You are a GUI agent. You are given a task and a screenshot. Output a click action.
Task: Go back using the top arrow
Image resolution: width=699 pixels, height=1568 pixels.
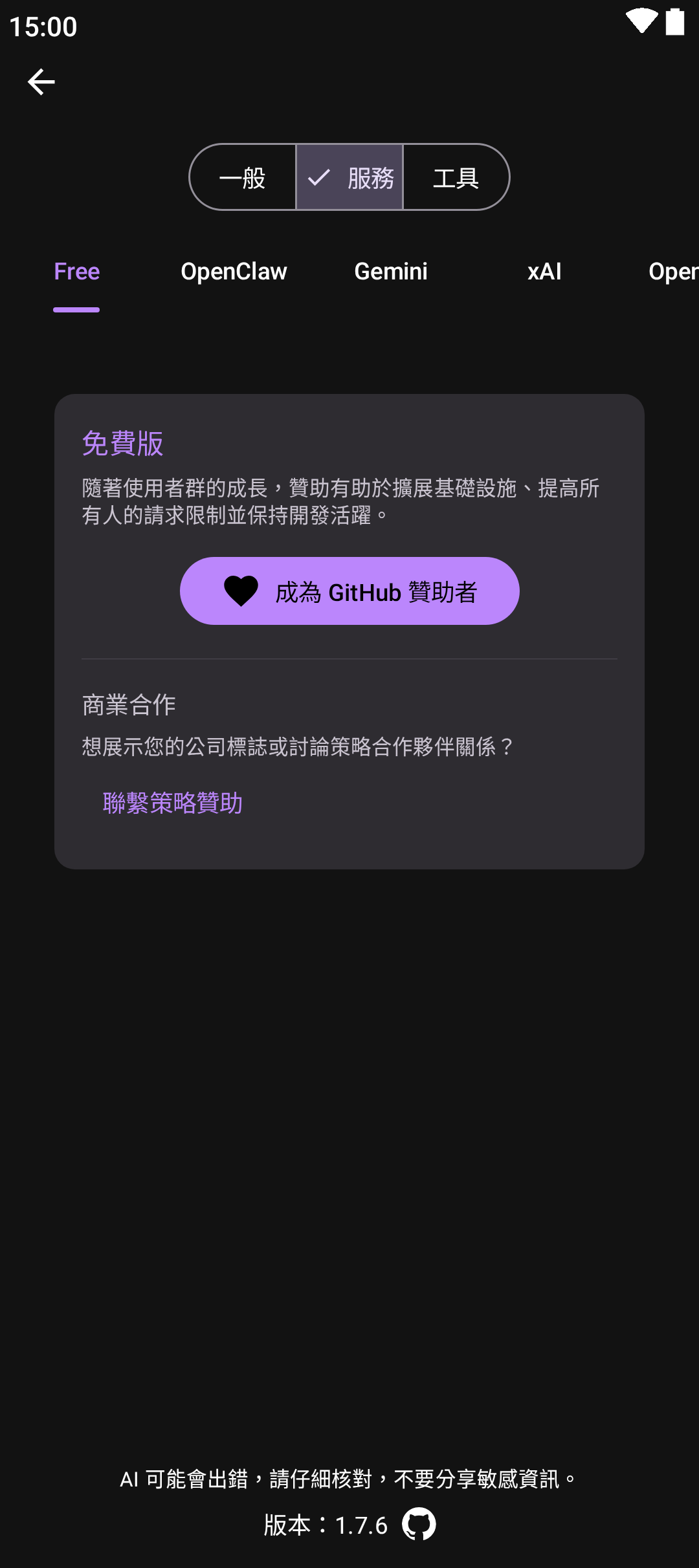[x=41, y=82]
